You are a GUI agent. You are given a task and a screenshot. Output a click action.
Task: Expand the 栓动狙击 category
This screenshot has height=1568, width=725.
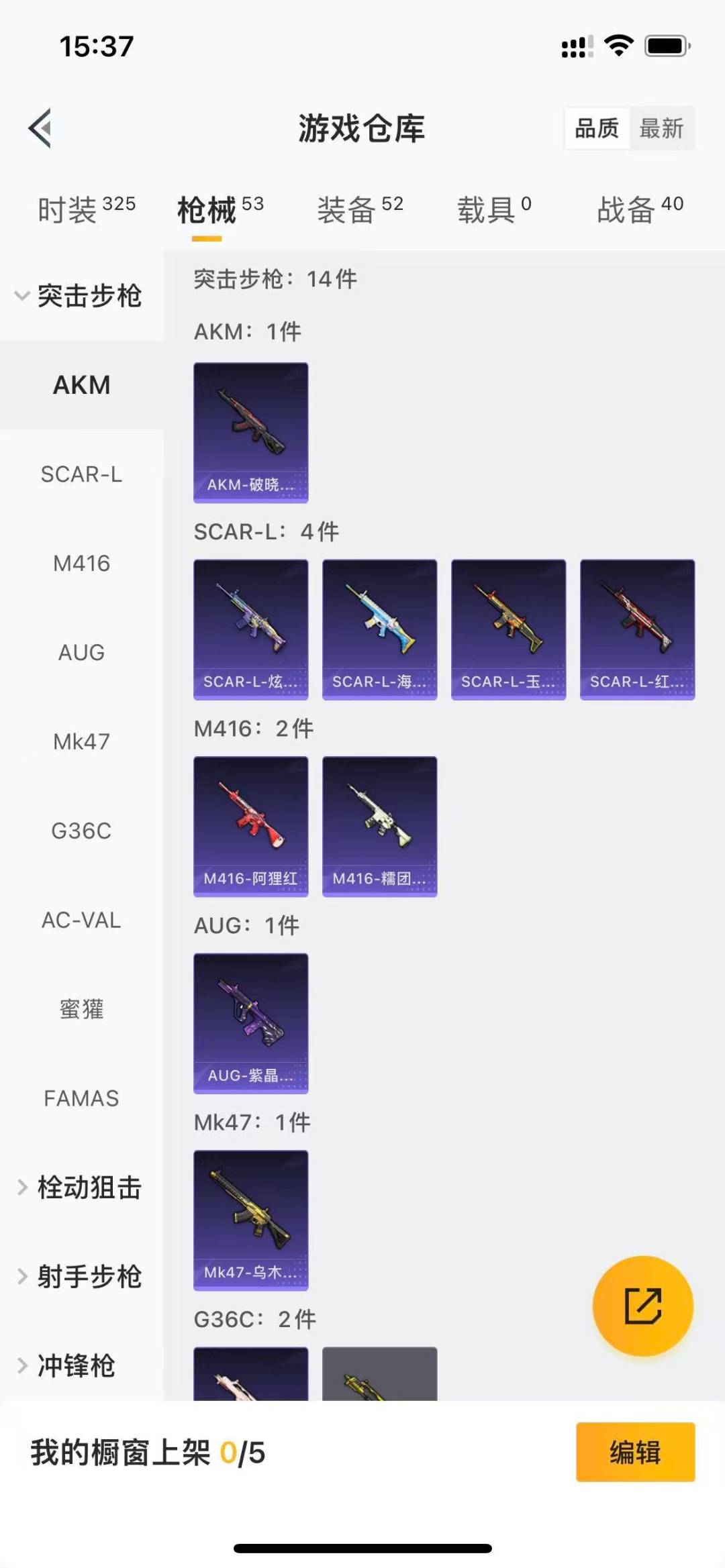pos(79,1188)
